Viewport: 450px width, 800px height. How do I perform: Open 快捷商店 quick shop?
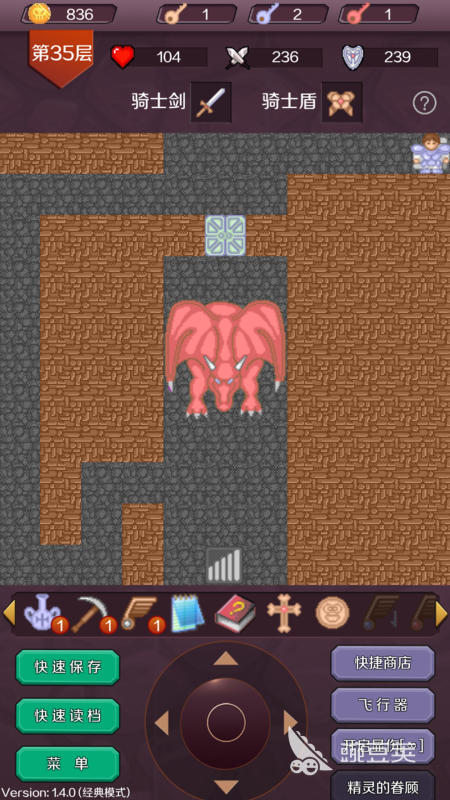[x=383, y=663]
